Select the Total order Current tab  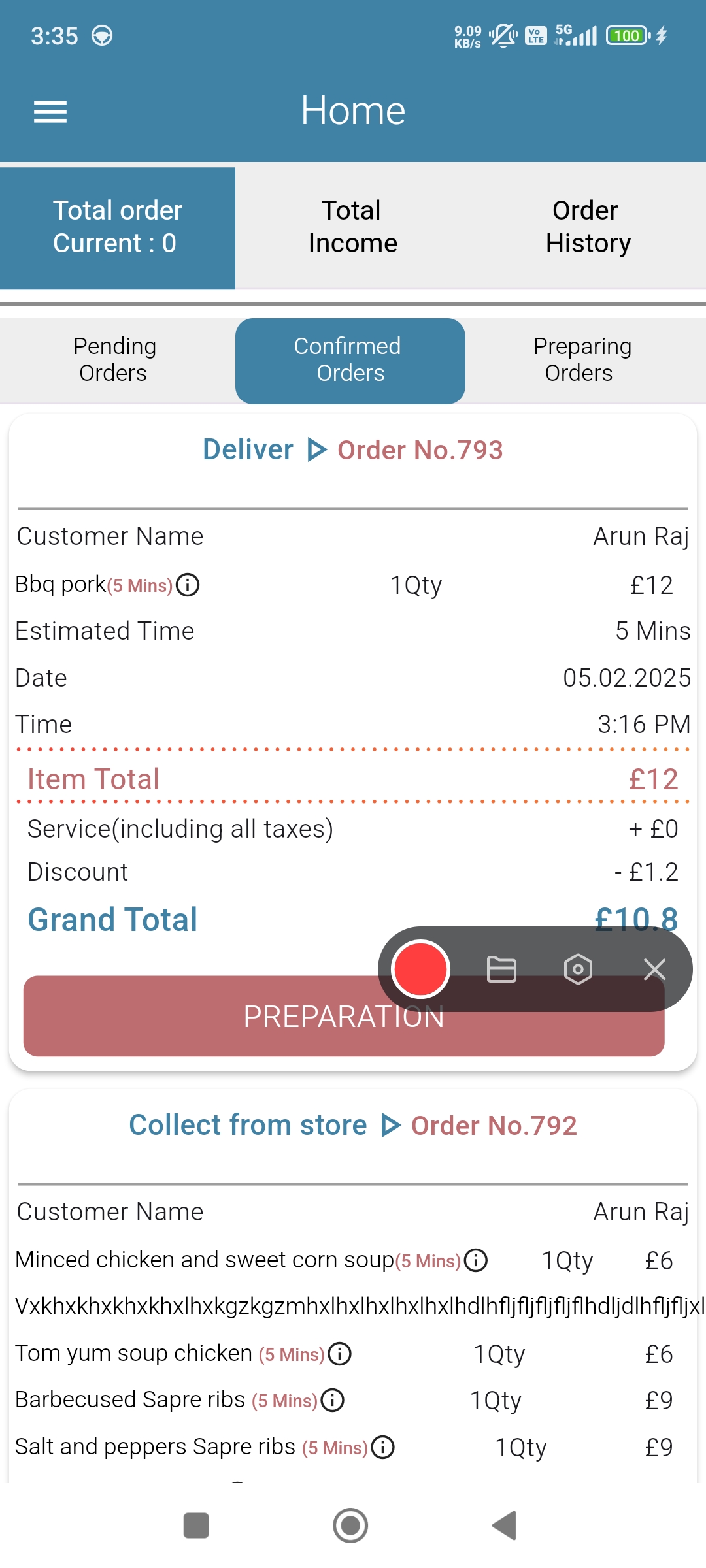tap(118, 227)
